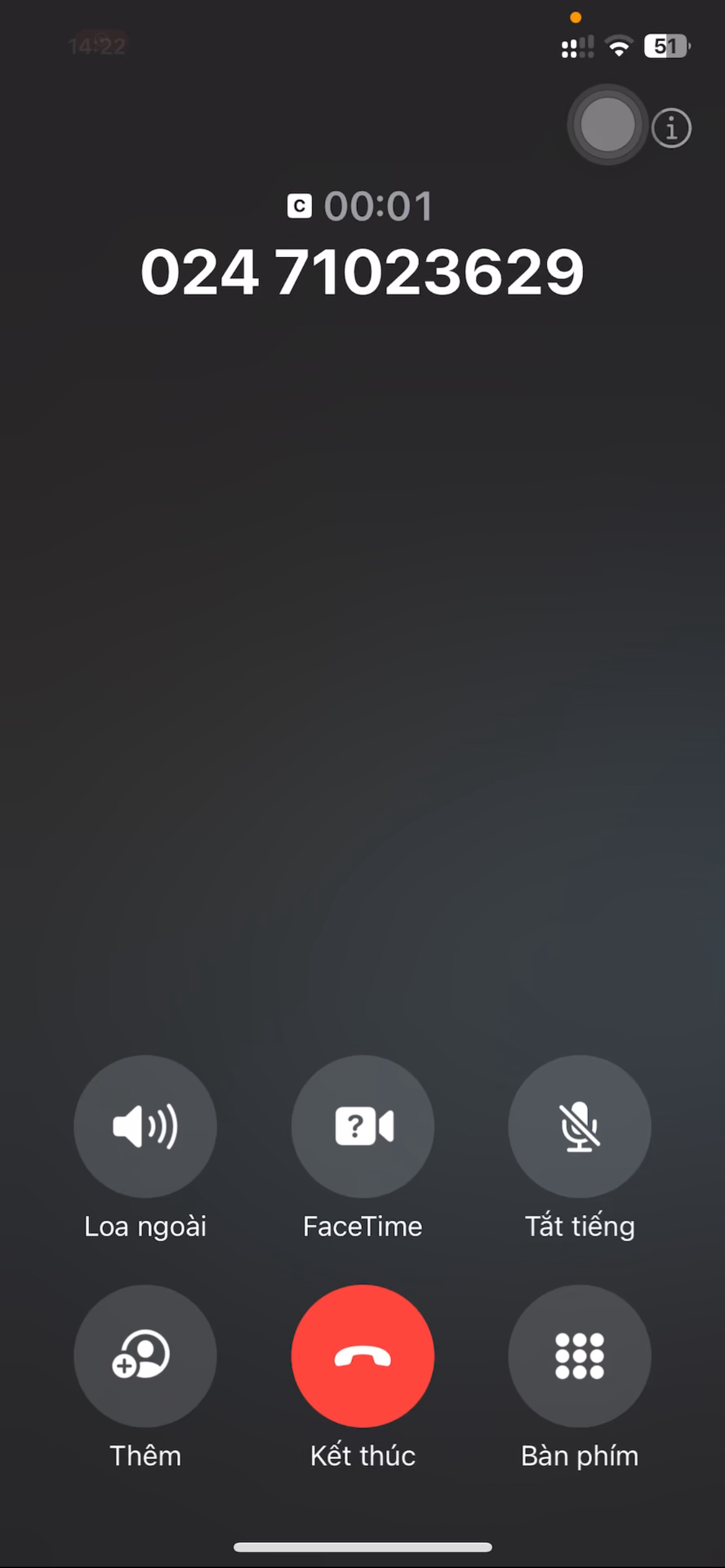Tap the AssistiveTouch floating button

(607, 124)
